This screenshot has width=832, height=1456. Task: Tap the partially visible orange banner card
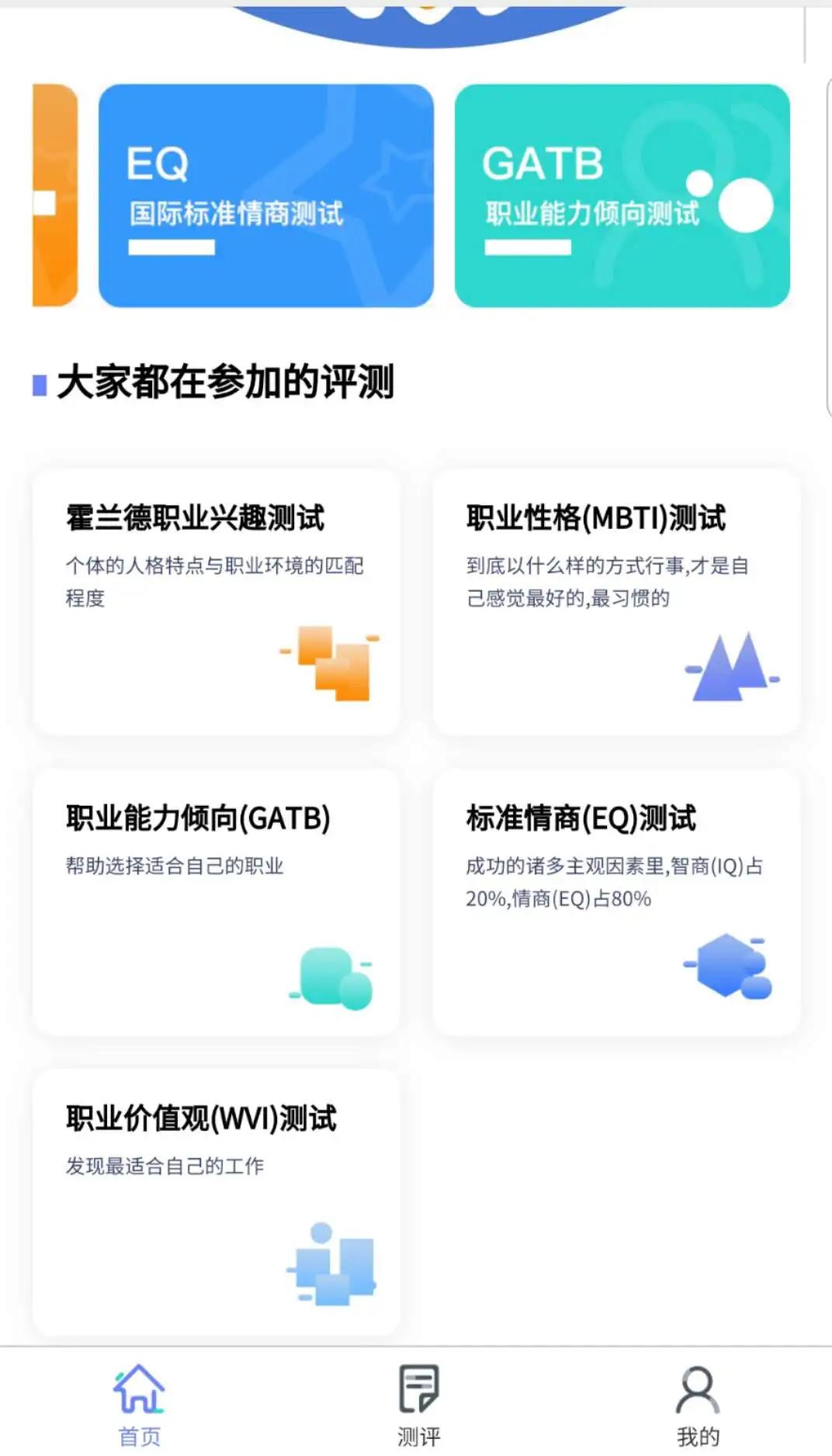[53, 194]
